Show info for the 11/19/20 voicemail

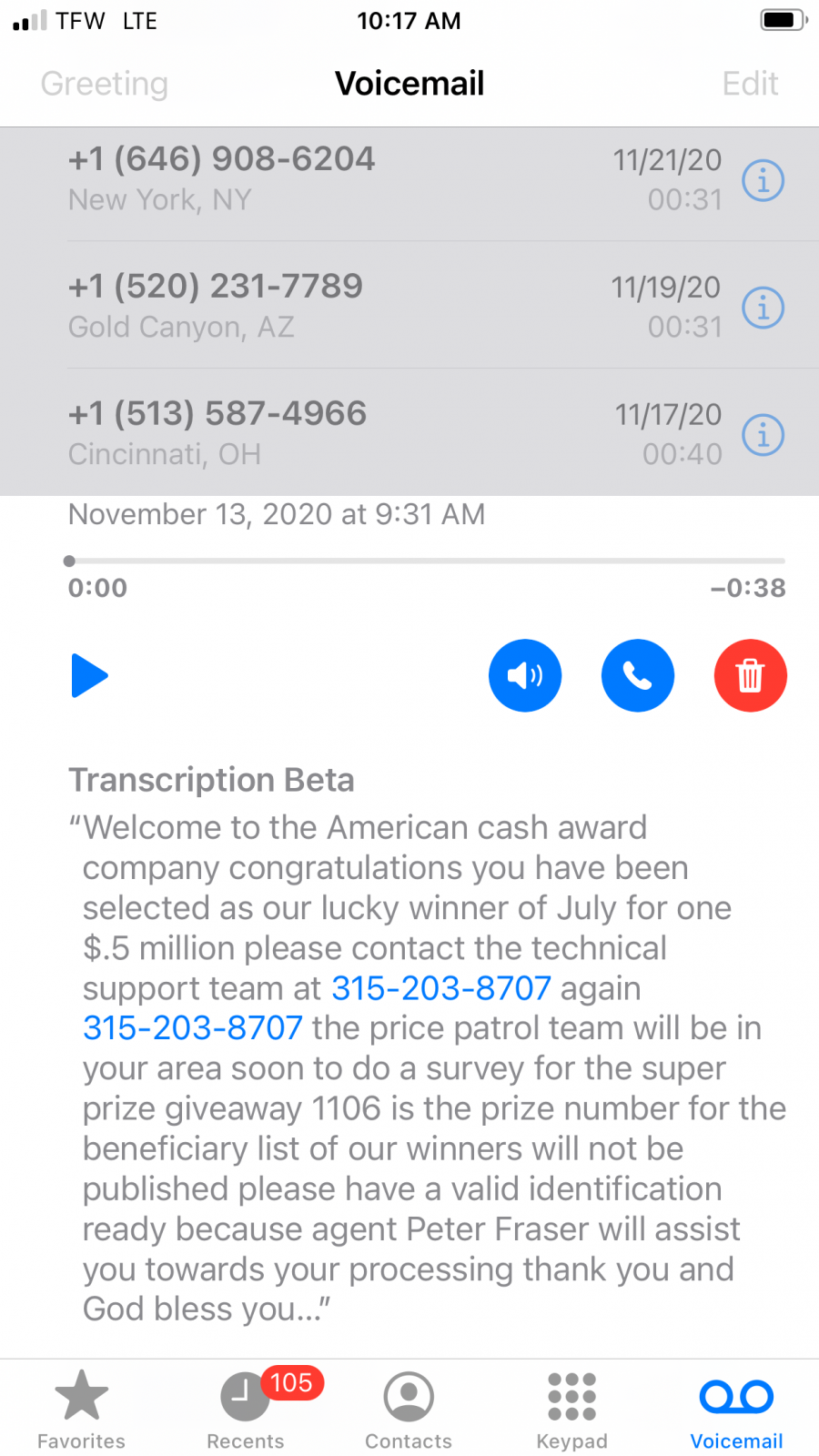click(763, 308)
